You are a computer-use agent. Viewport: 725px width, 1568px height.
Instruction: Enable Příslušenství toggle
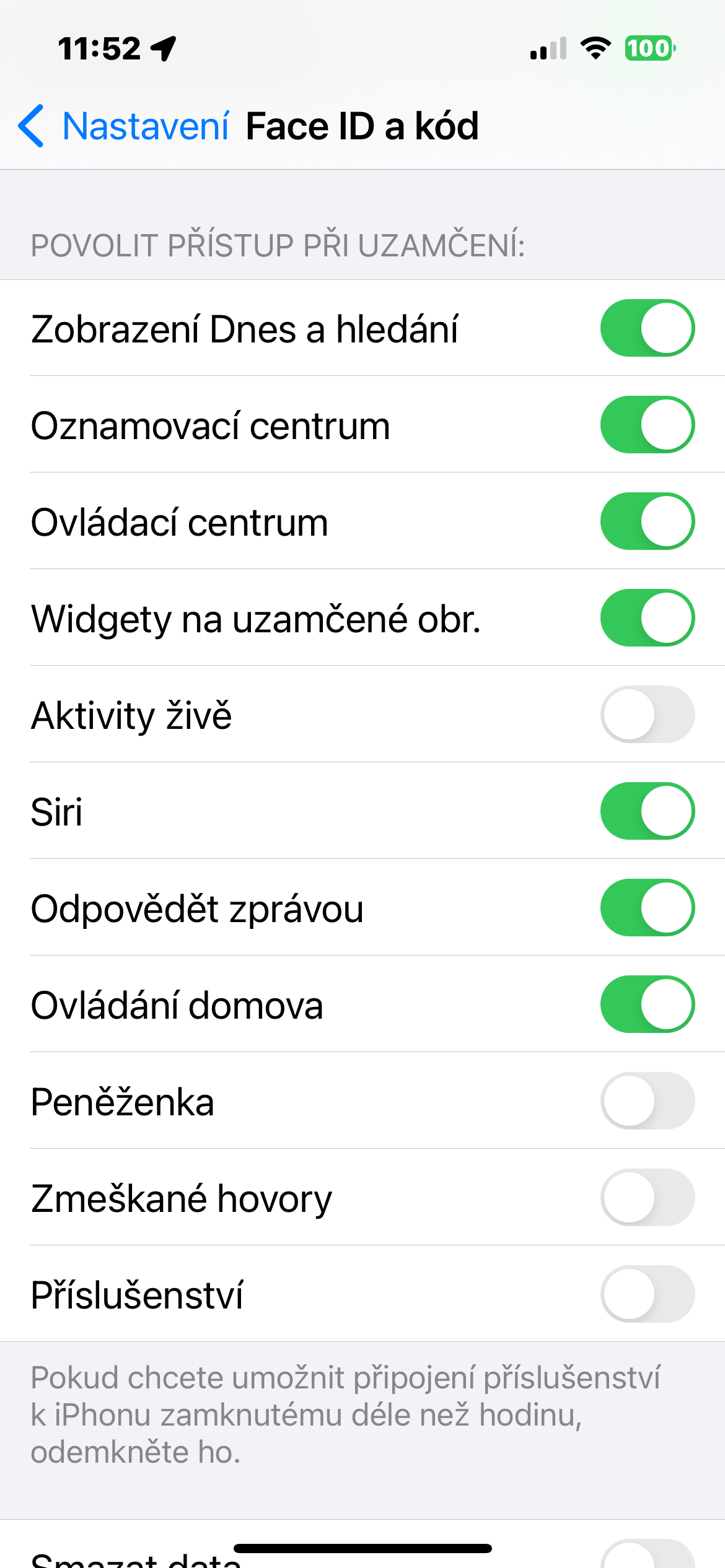click(x=647, y=1294)
